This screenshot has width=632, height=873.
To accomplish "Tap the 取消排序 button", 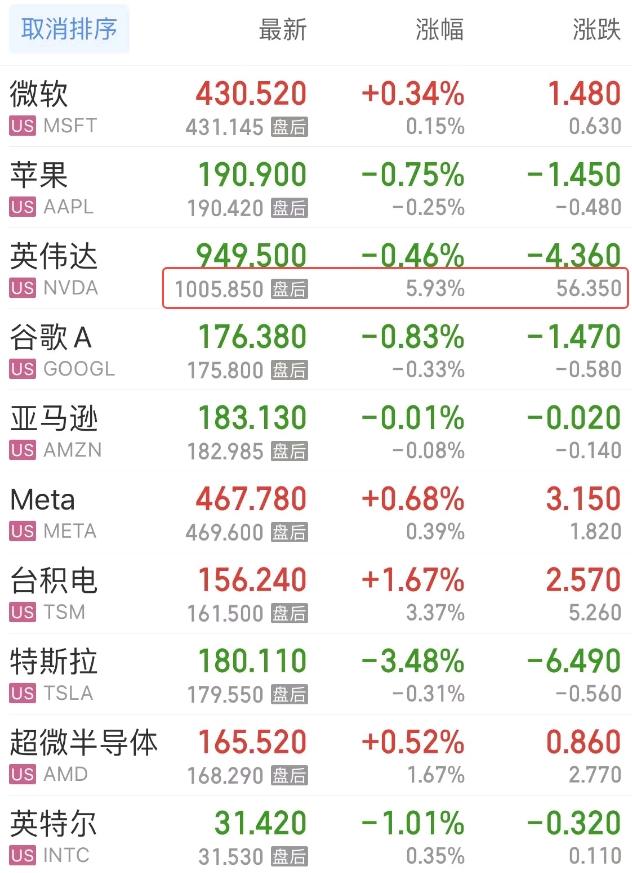I will click(68, 30).
